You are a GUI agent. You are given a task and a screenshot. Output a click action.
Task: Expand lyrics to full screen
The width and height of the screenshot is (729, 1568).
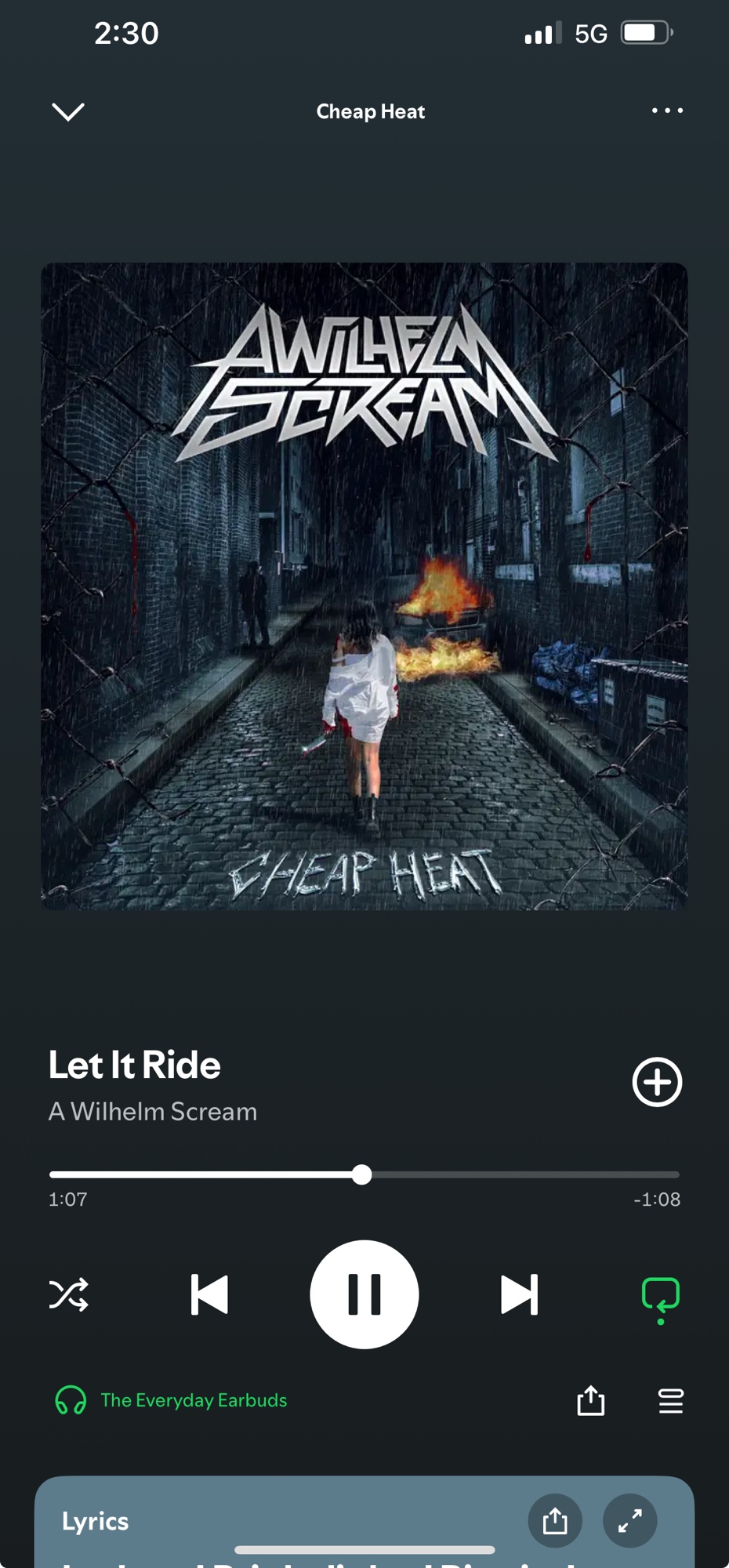pos(629,1521)
